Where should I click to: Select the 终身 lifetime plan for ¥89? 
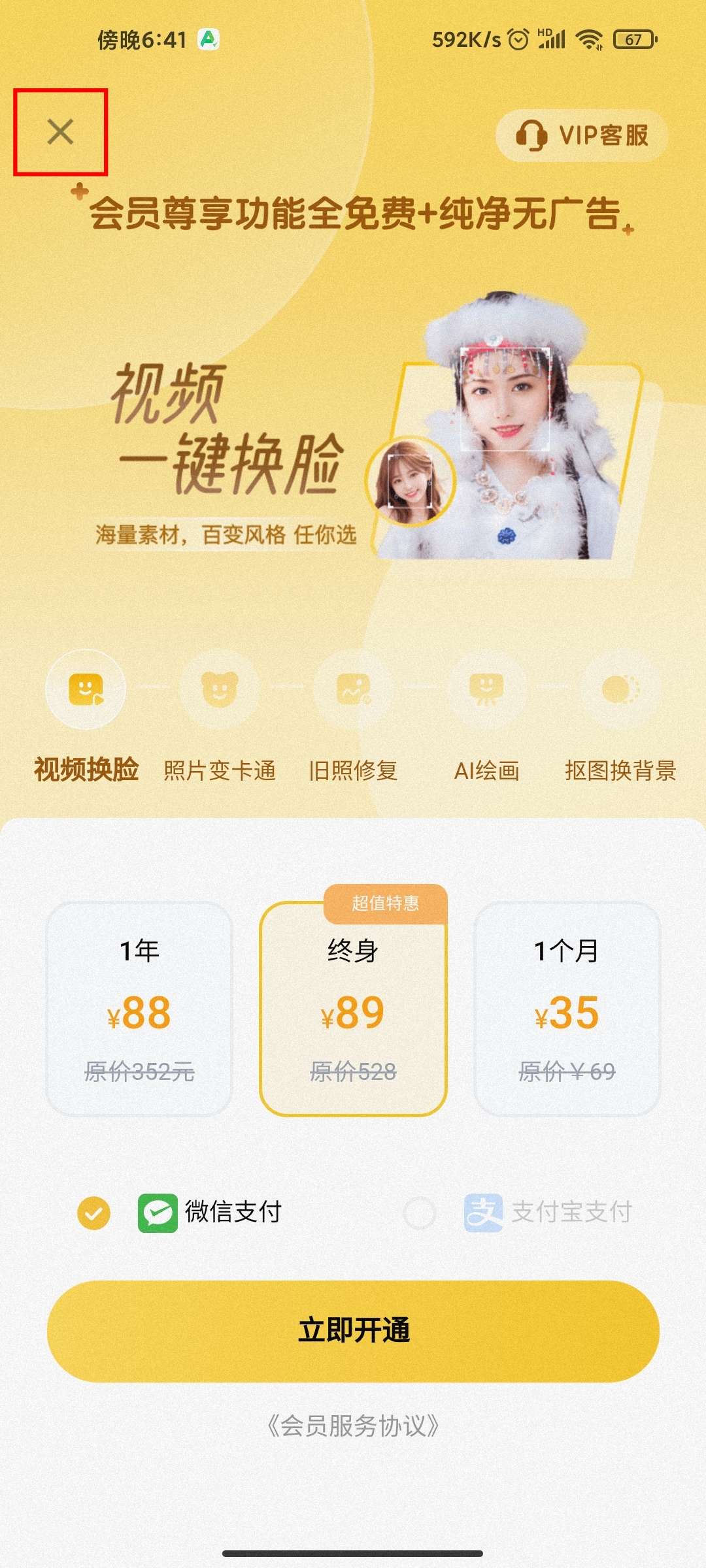353,1008
